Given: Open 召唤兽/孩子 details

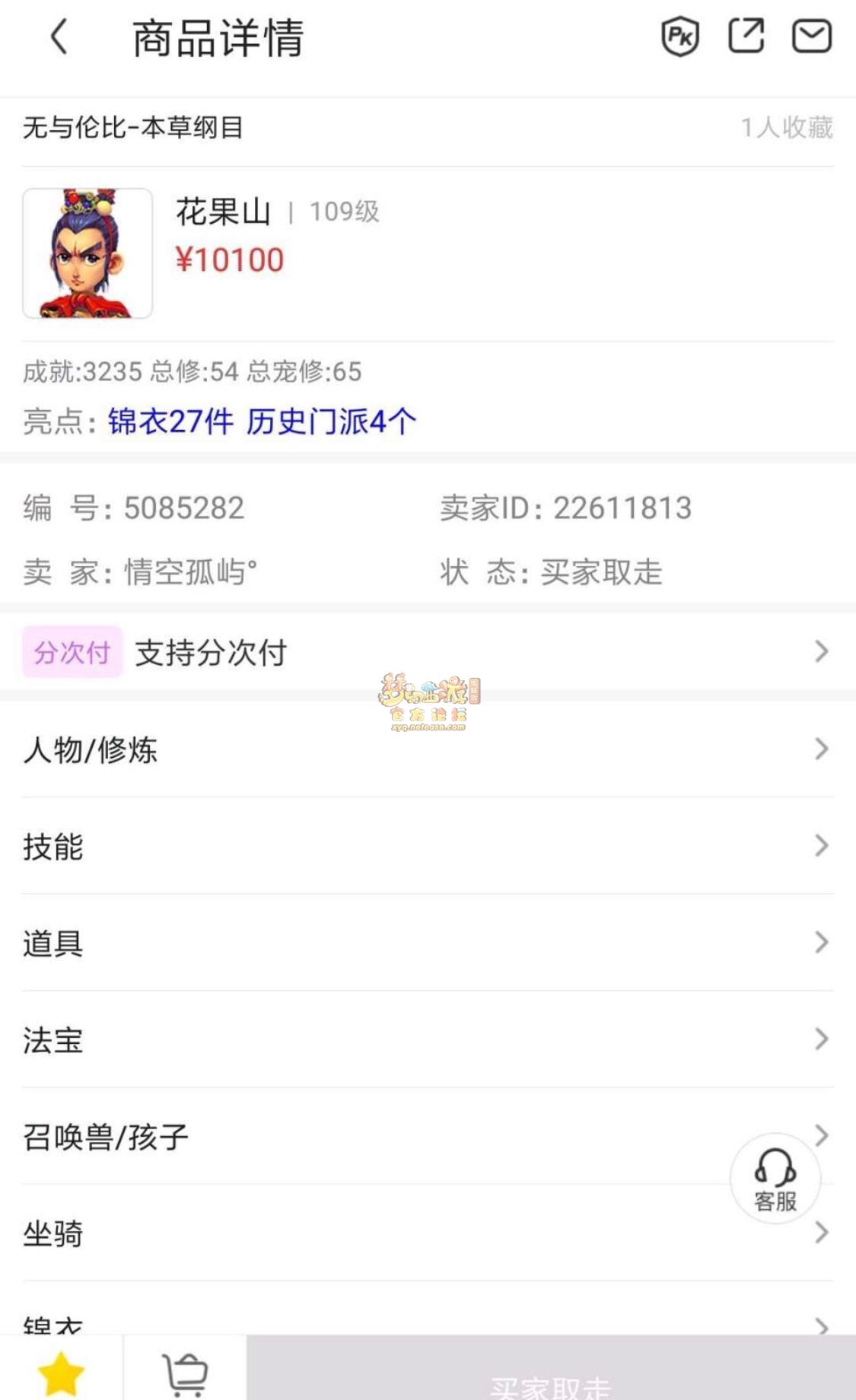Looking at the screenshot, I should (380, 1137).
